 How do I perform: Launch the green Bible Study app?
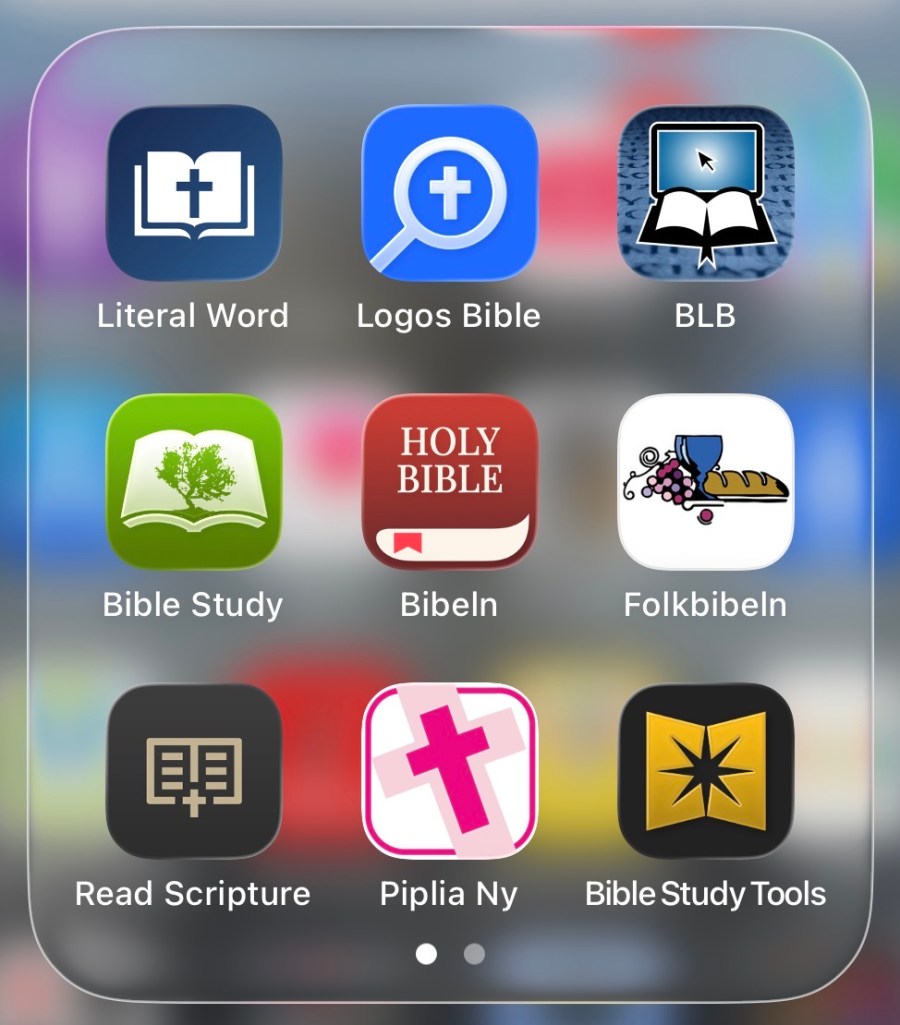(x=194, y=482)
